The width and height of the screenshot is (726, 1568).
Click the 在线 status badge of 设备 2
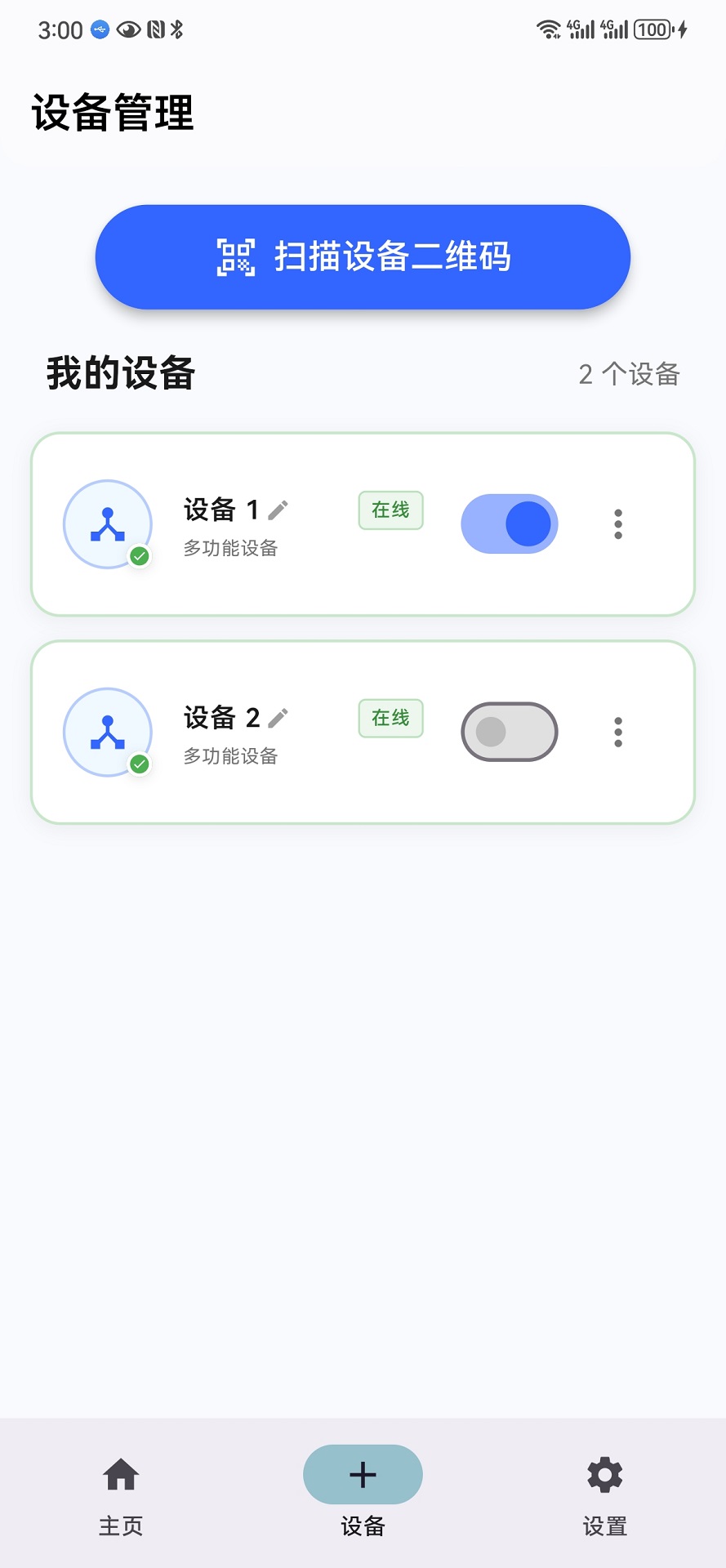[x=390, y=718]
